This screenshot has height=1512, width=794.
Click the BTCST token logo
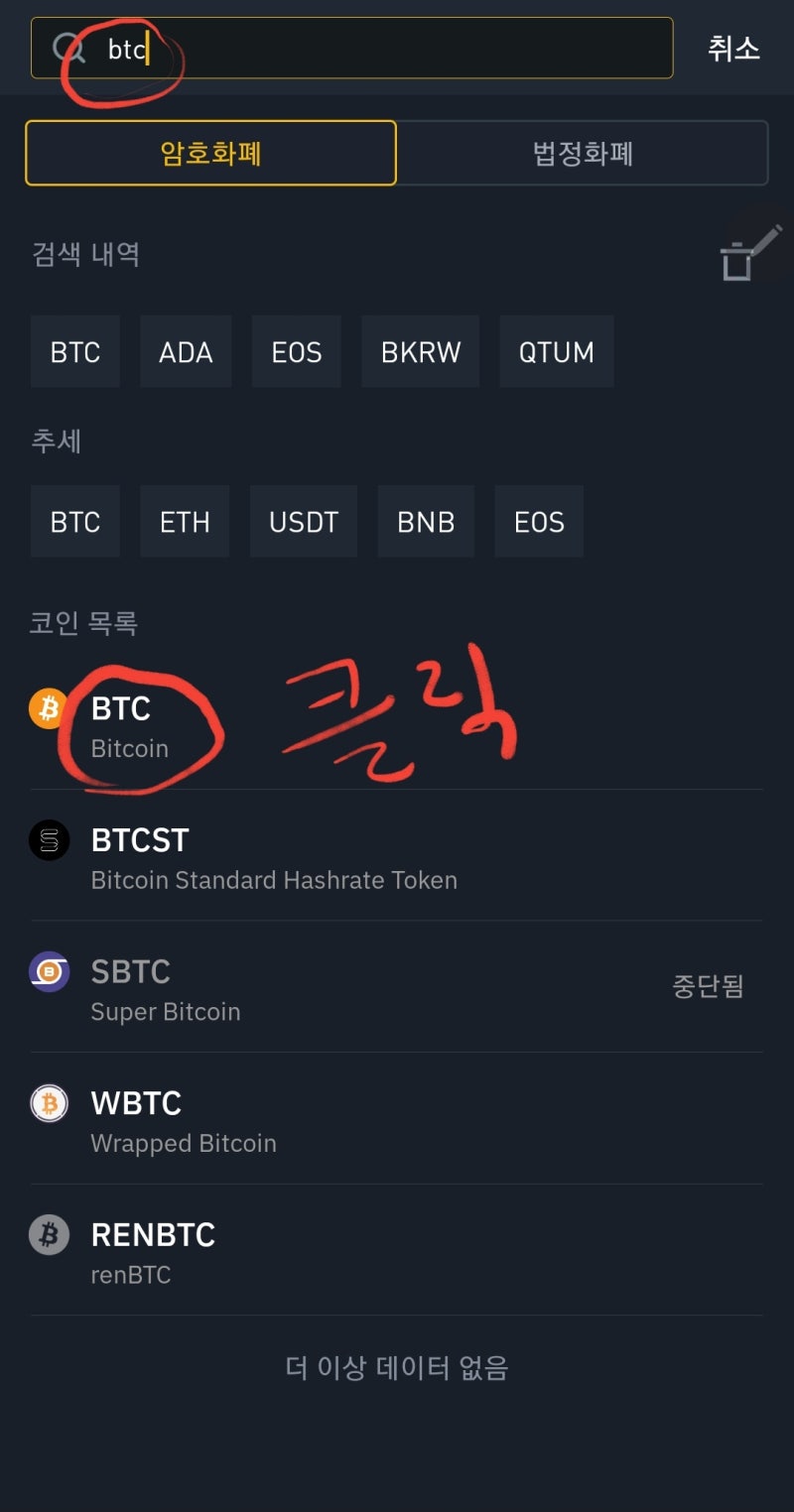point(49,840)
